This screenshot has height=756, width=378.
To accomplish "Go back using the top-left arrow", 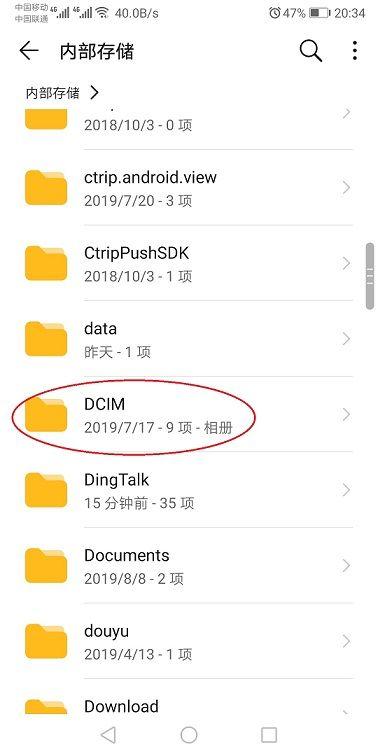I will [x=28, y=50].
